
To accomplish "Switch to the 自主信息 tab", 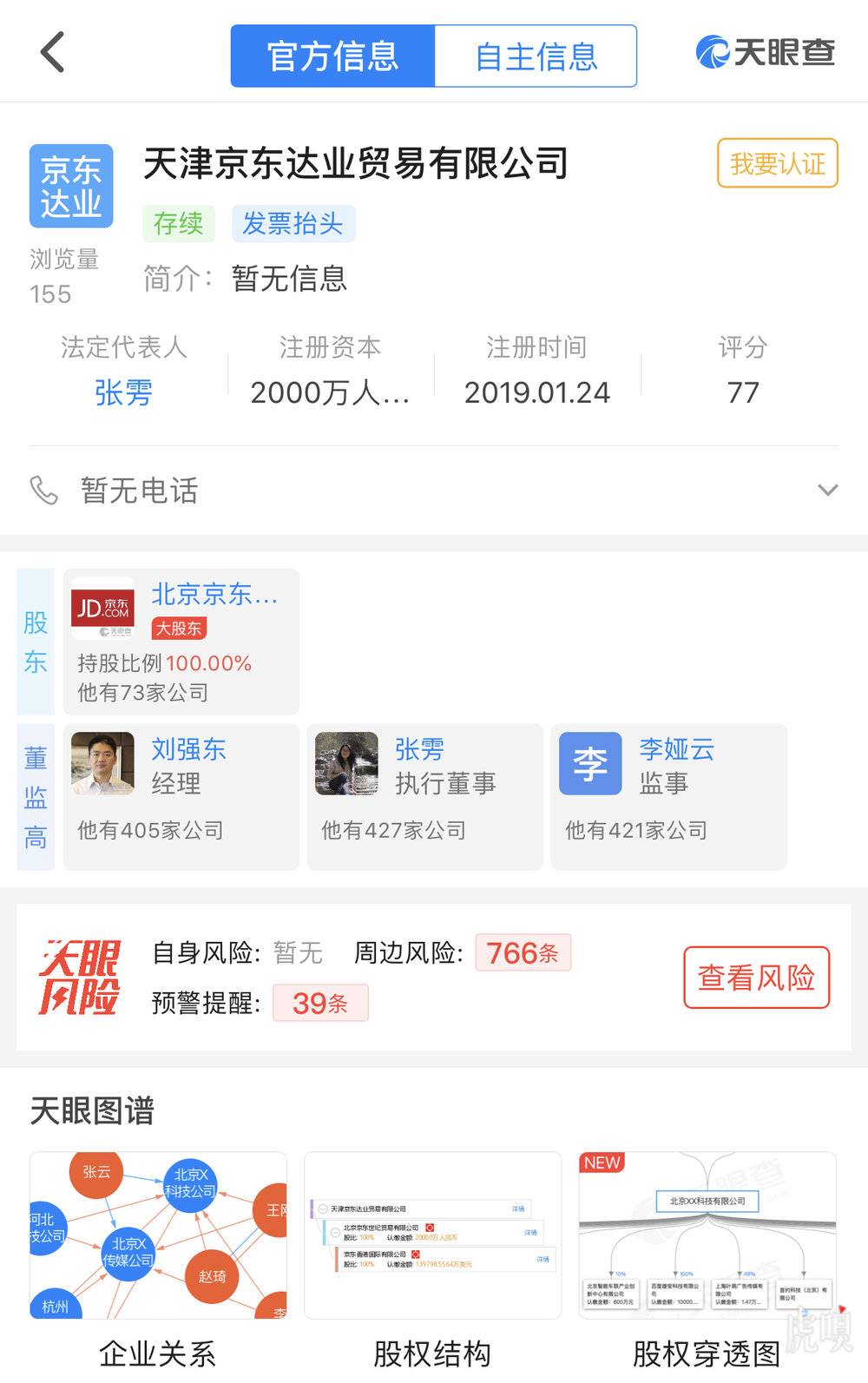I will pyautogui.click(x=536, y=56).
